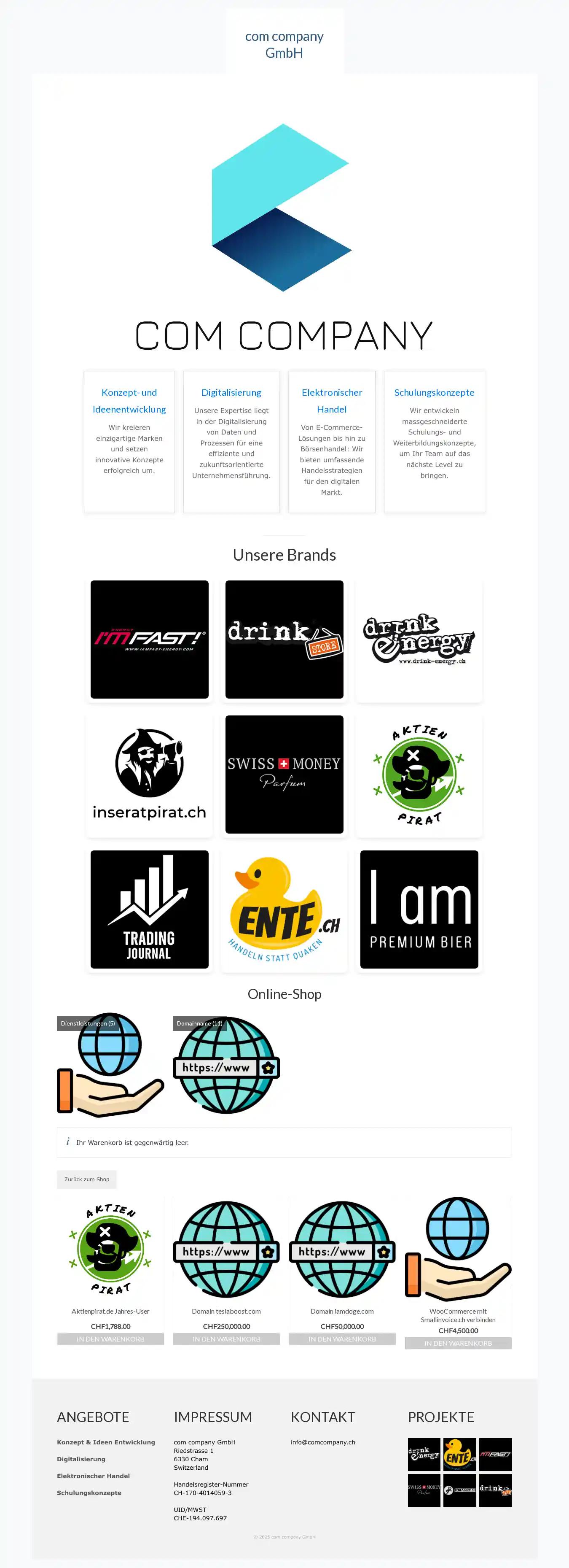Open the Swiss Money Parfum brand tile
The height and width of the screenshot is (1568, 569).
click(284, 774)
